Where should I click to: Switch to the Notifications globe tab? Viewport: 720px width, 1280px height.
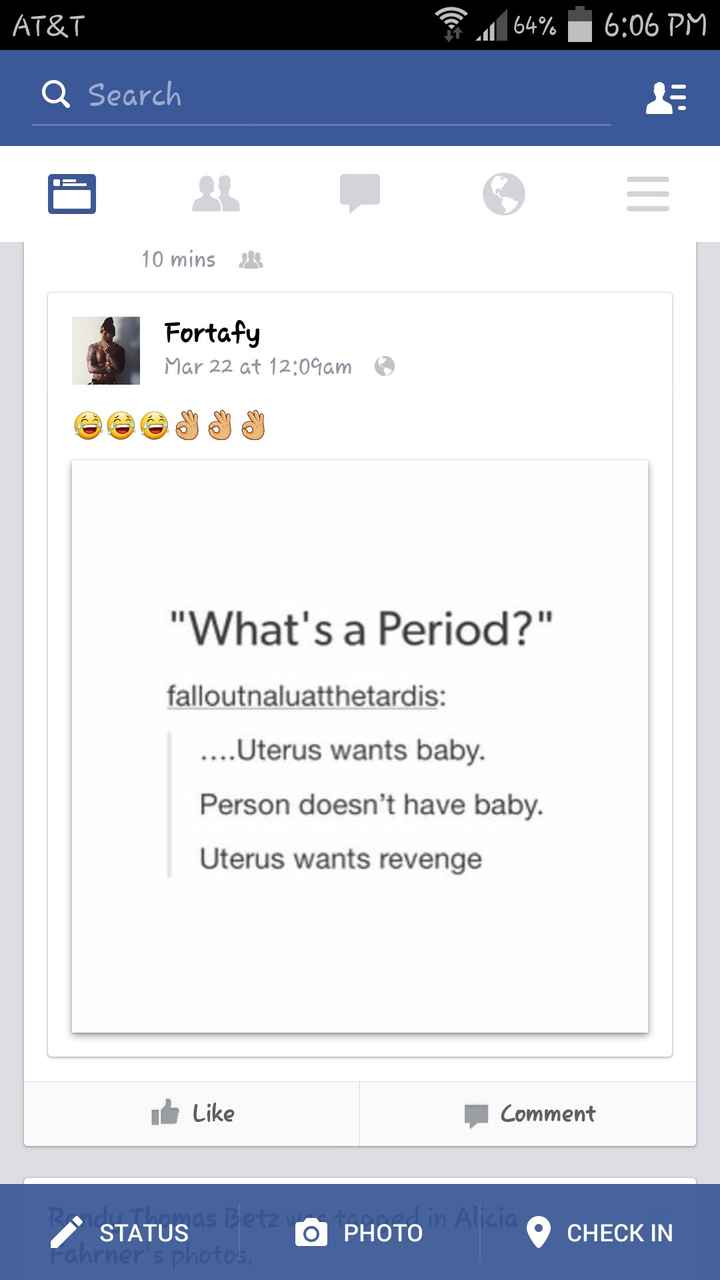click(504, 193)
